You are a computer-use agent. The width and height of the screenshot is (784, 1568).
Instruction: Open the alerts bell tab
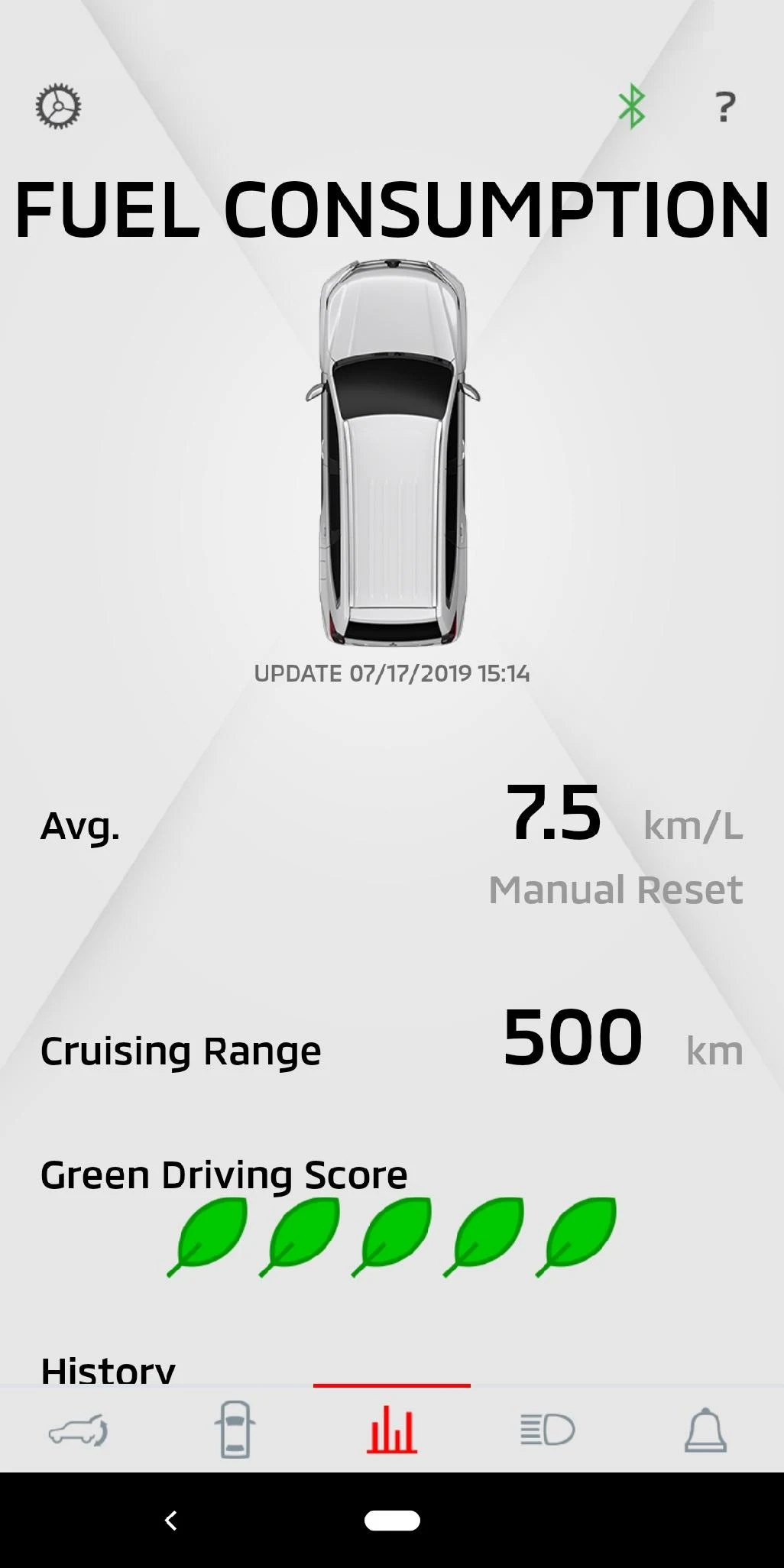click(705, 1430)
